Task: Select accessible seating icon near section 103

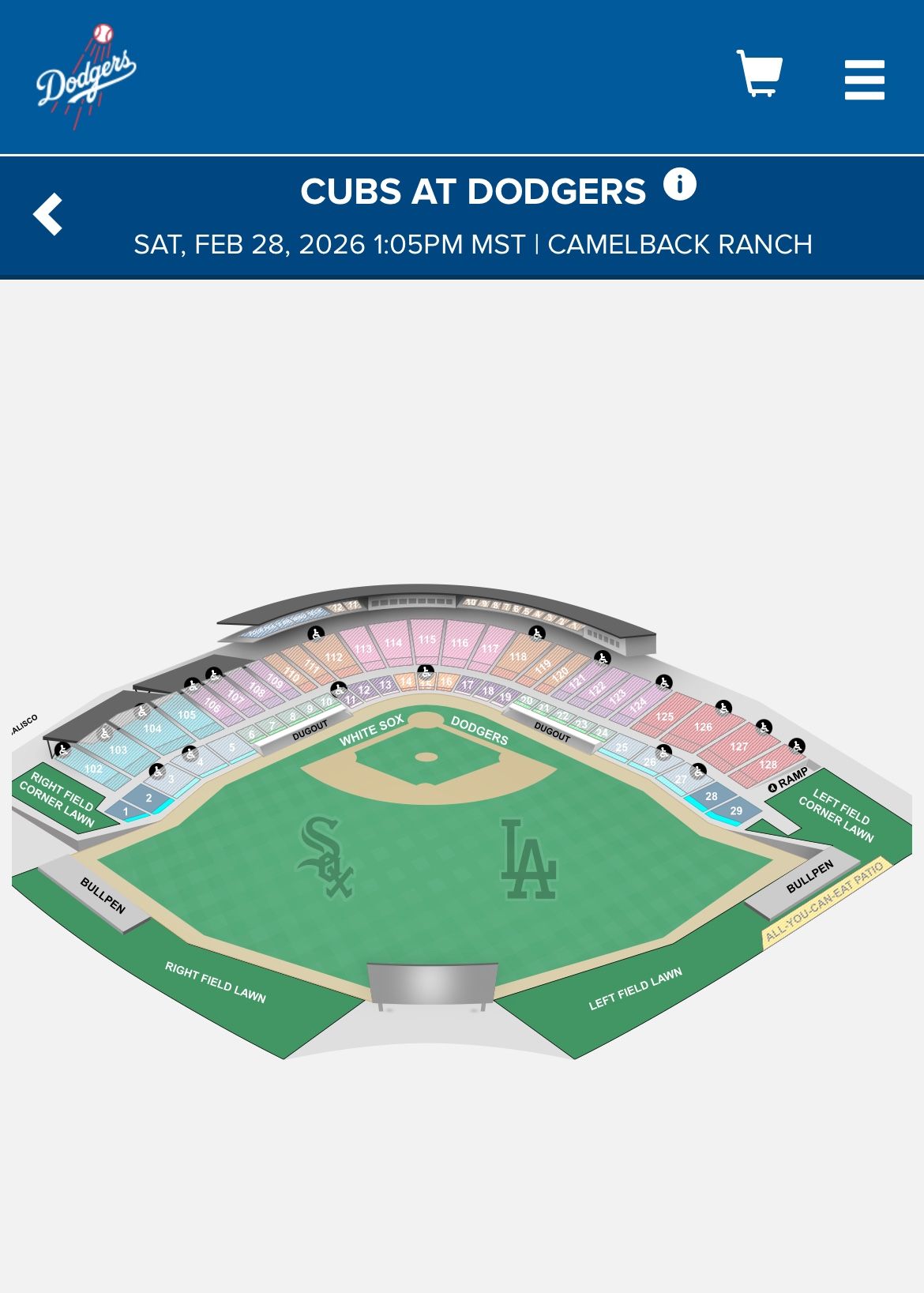Action: (x=104, y=735)
